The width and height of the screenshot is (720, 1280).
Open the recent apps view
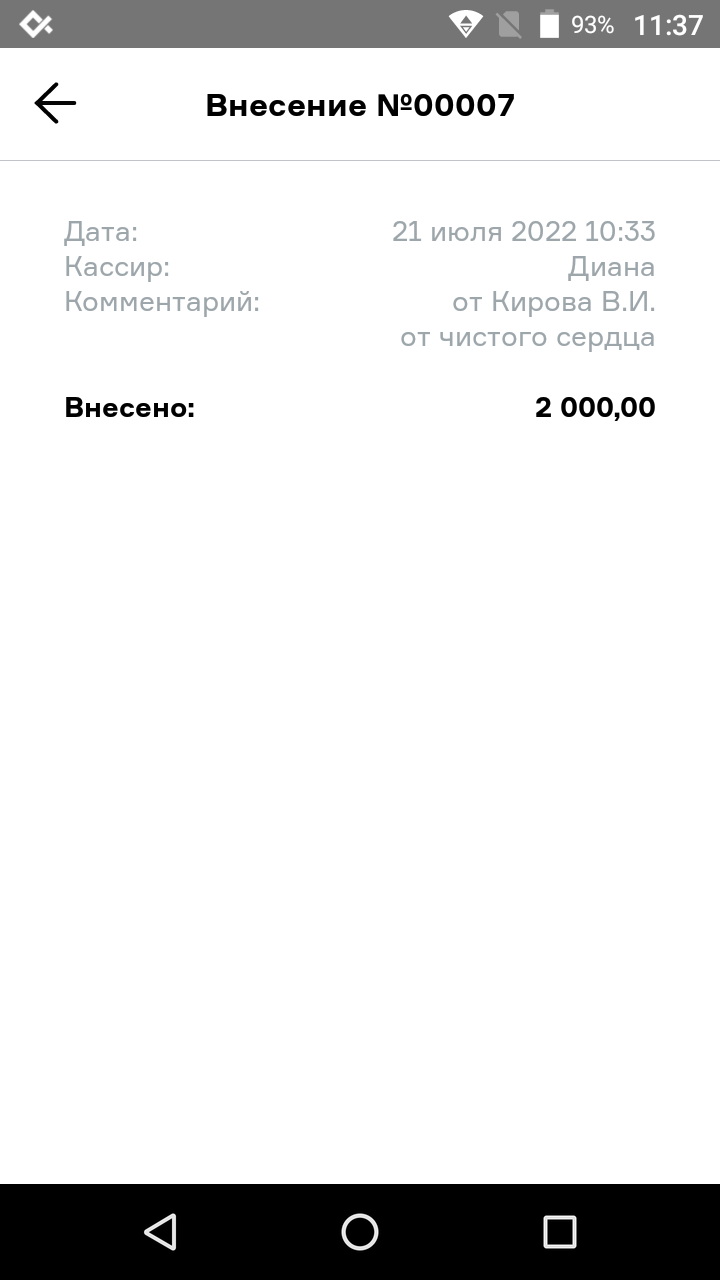pyautogui.click(x=559, y=1231)
